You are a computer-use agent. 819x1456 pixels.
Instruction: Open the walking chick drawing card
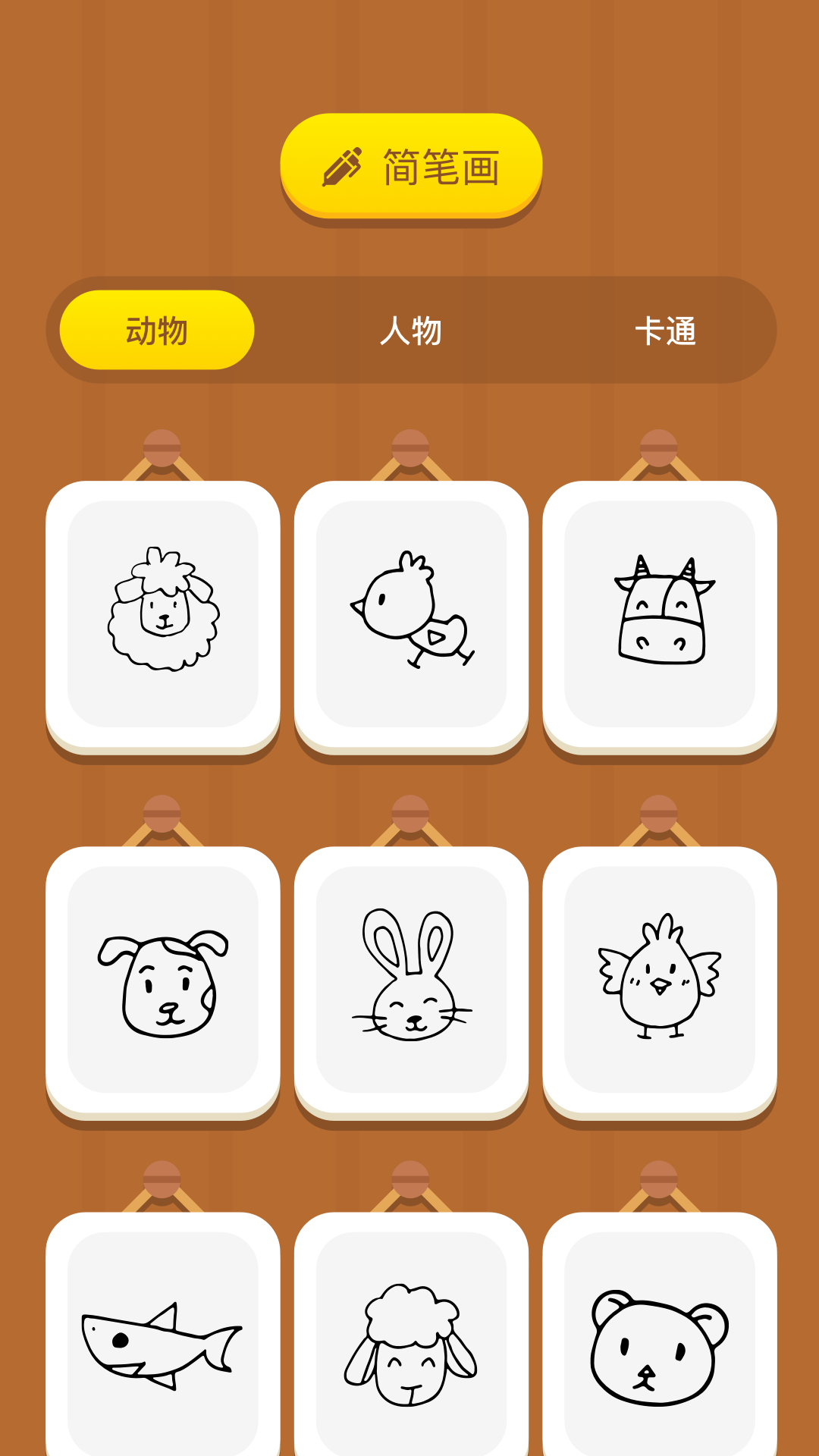411,613
